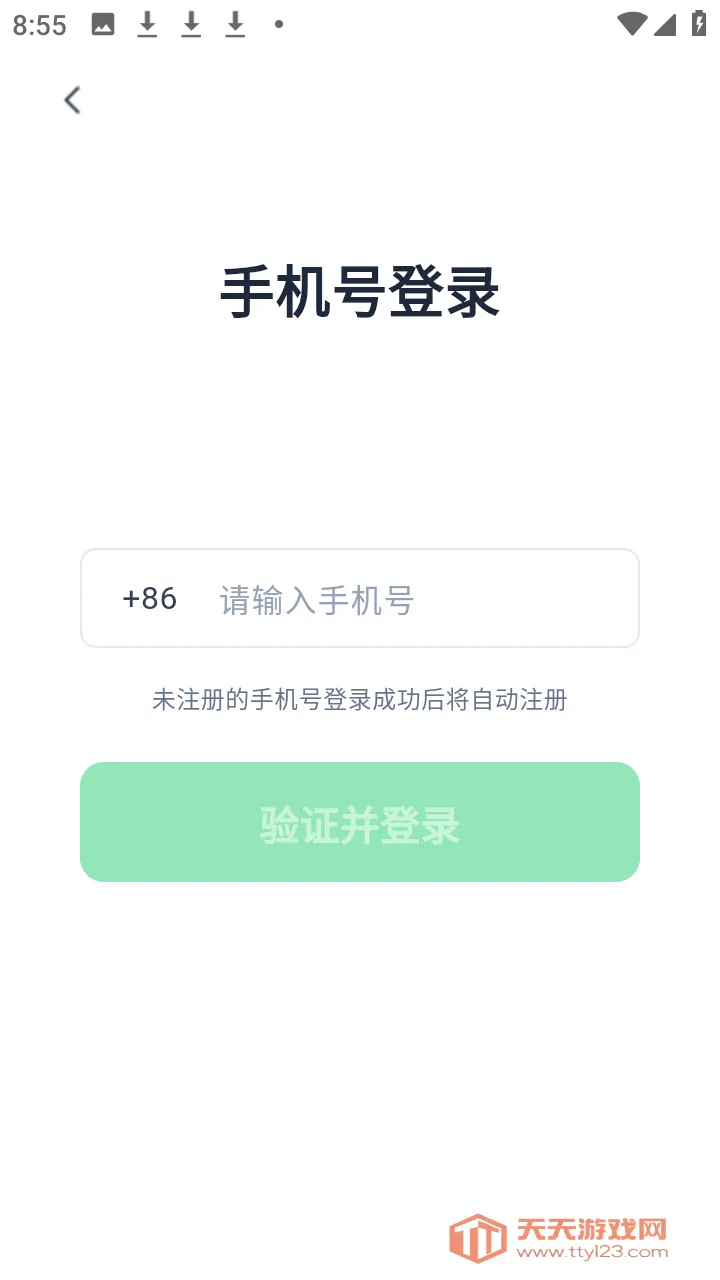Tap the auto-registration notice text
This screenshot has width=720, height=1280.
pyautogui.click(x=360, y=700)
